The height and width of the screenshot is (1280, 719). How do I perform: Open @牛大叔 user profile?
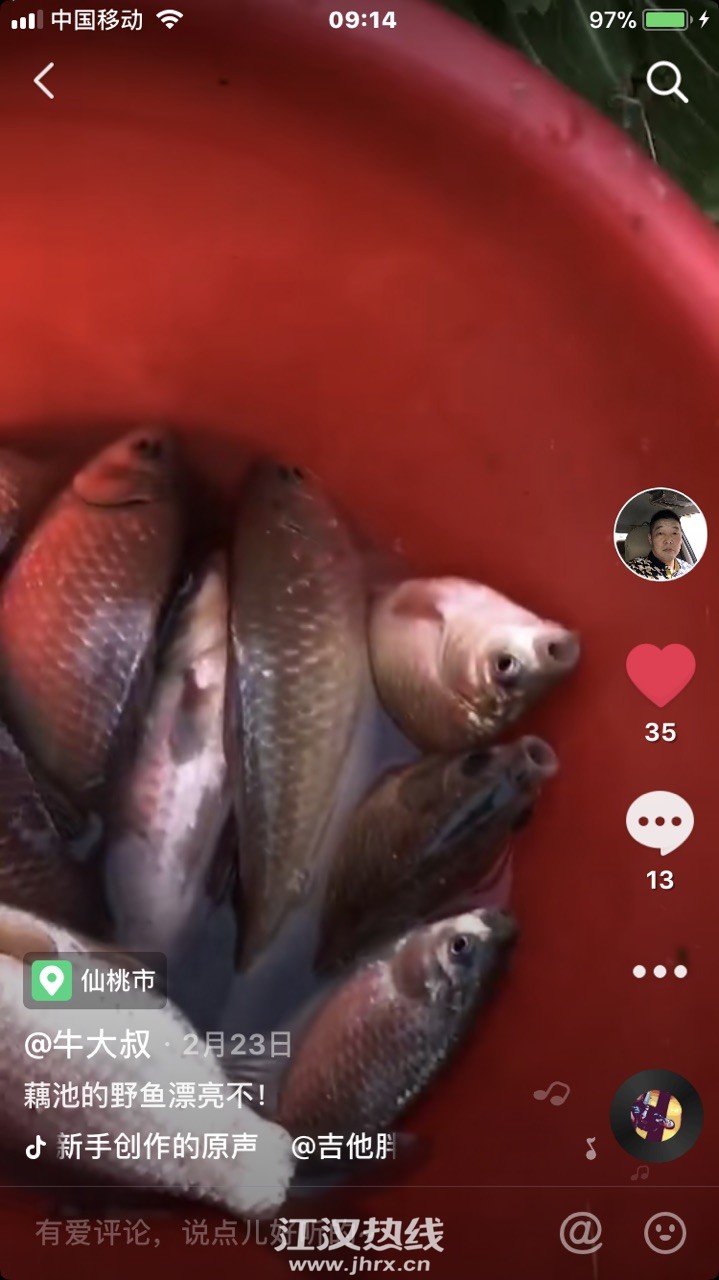click(88, 1044)
